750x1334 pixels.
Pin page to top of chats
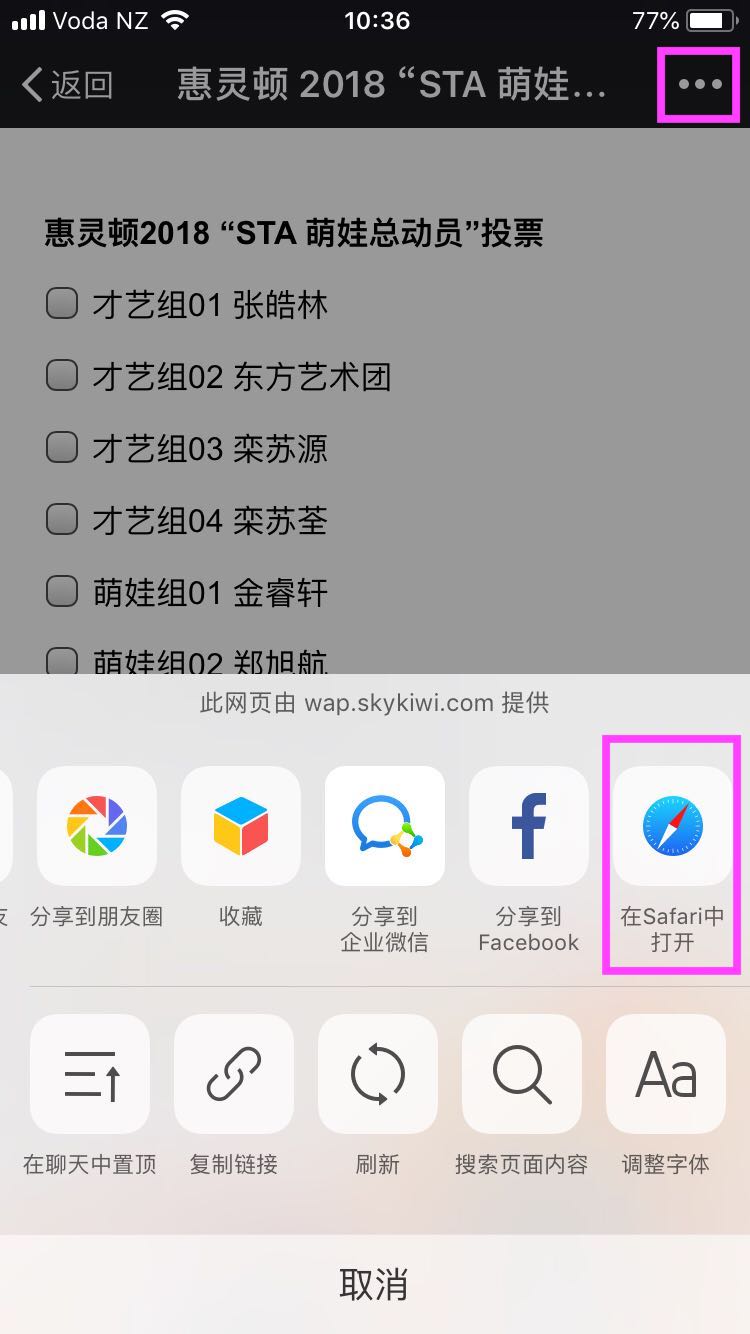pos(90,1074)
